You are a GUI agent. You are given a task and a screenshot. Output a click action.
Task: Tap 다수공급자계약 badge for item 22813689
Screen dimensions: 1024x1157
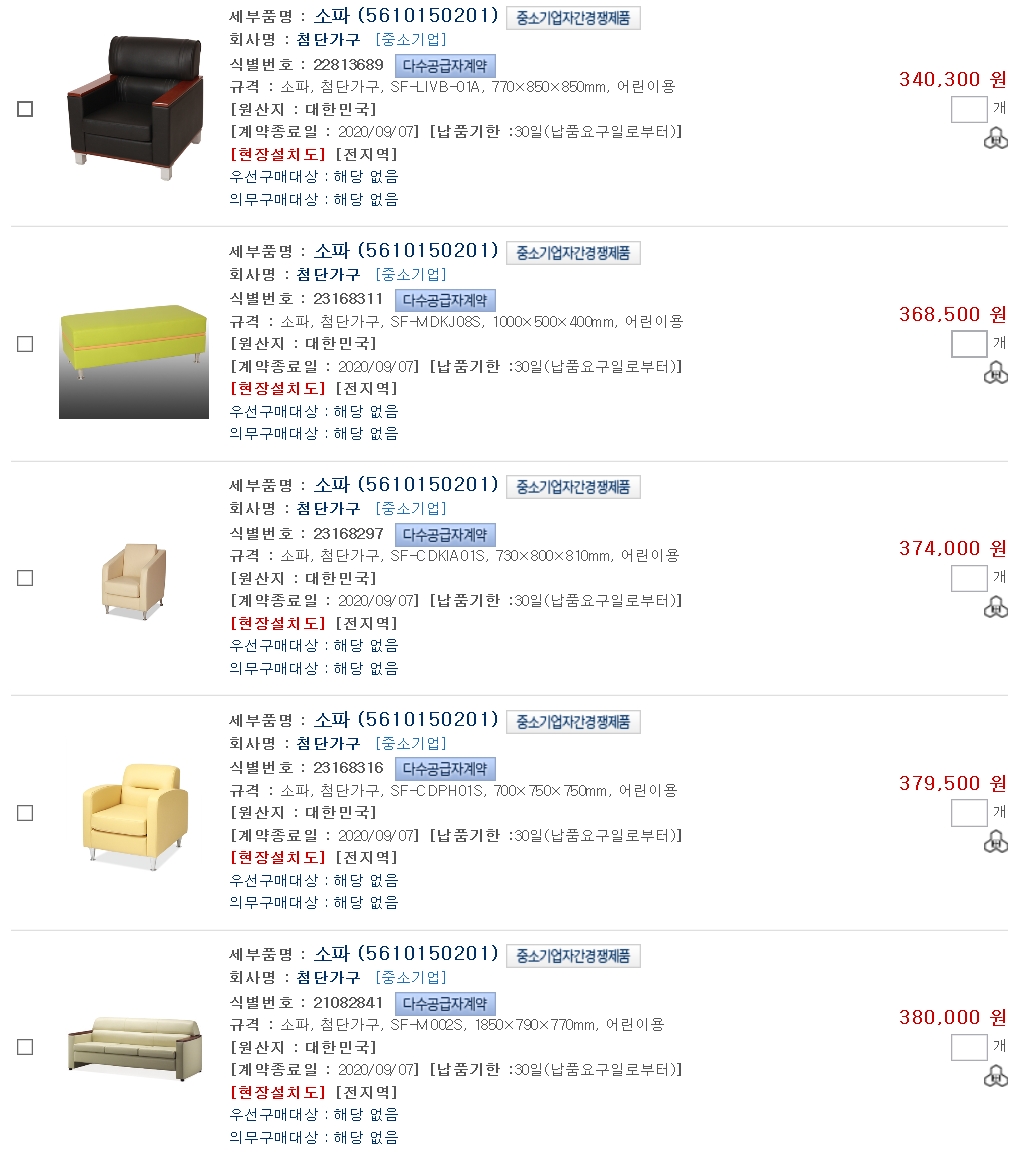coord(445,66)
